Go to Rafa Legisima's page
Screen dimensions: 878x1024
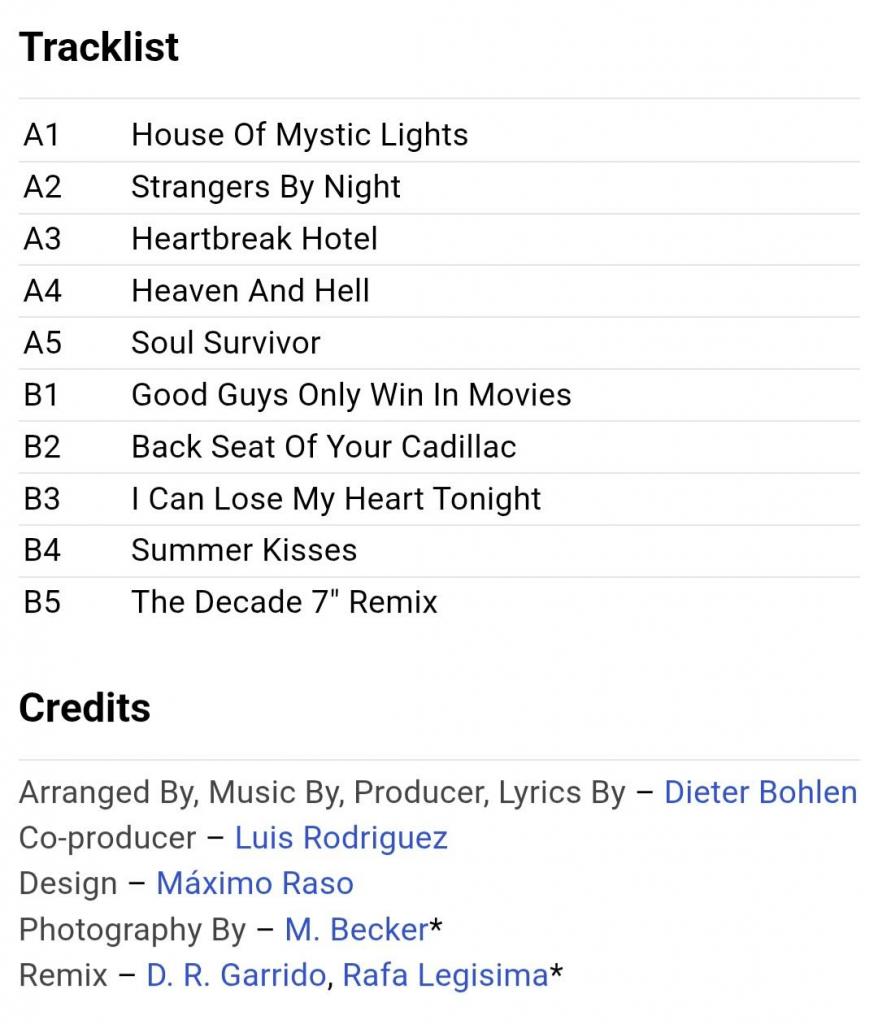point(445,976)
